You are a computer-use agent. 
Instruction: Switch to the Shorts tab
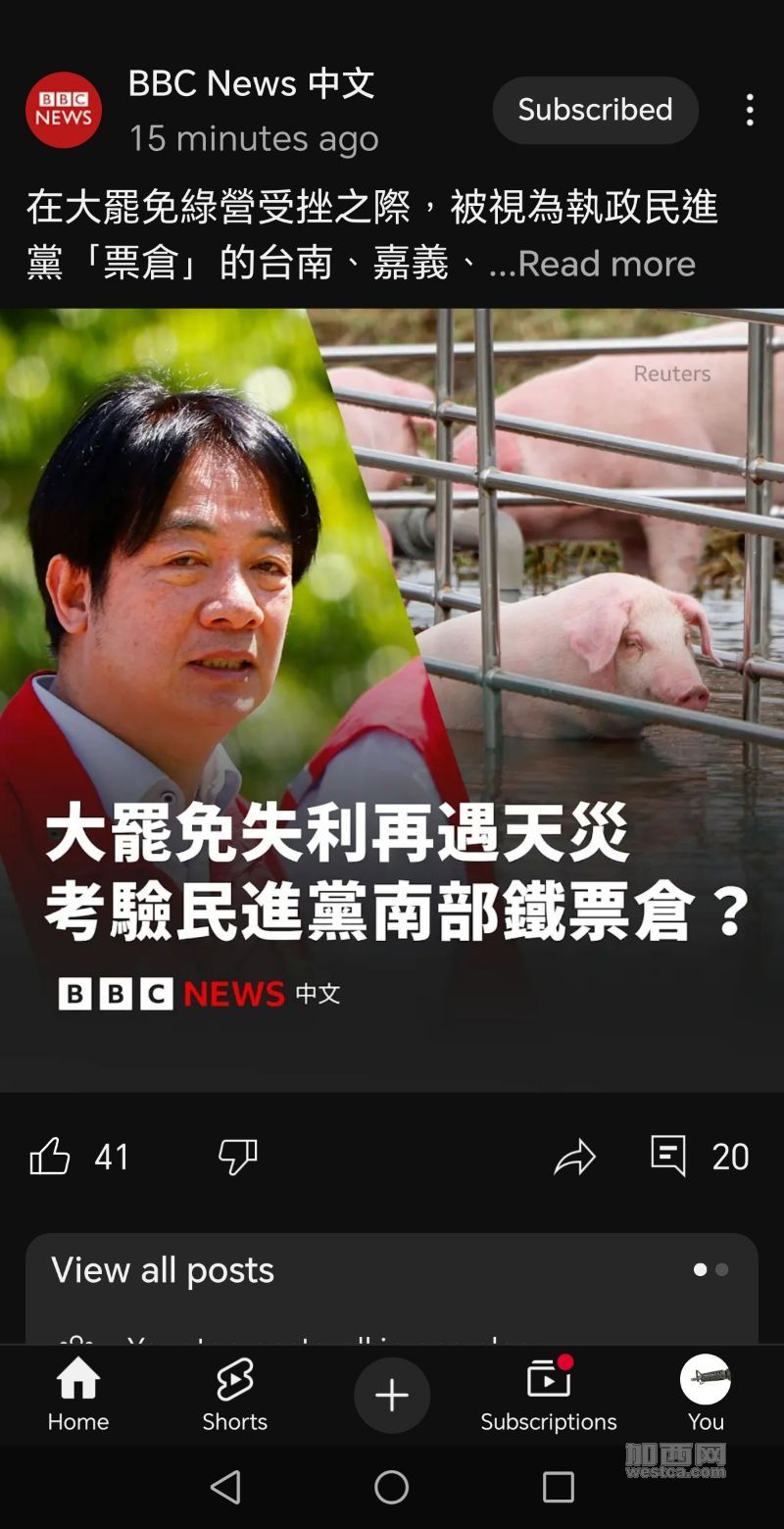pyautogui.click(x=235, y=1395)
